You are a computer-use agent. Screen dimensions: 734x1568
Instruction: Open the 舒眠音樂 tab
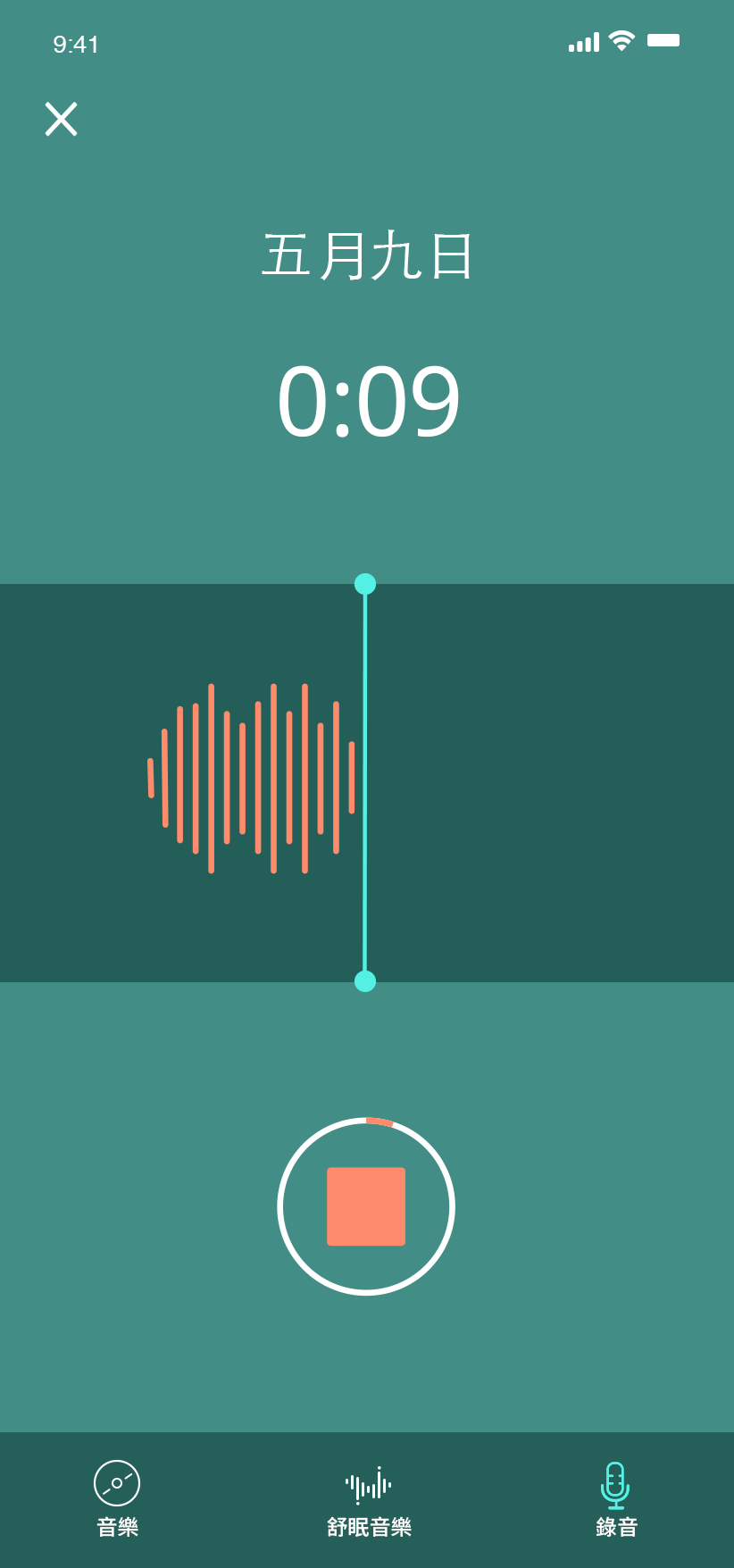pos(368,1498)
